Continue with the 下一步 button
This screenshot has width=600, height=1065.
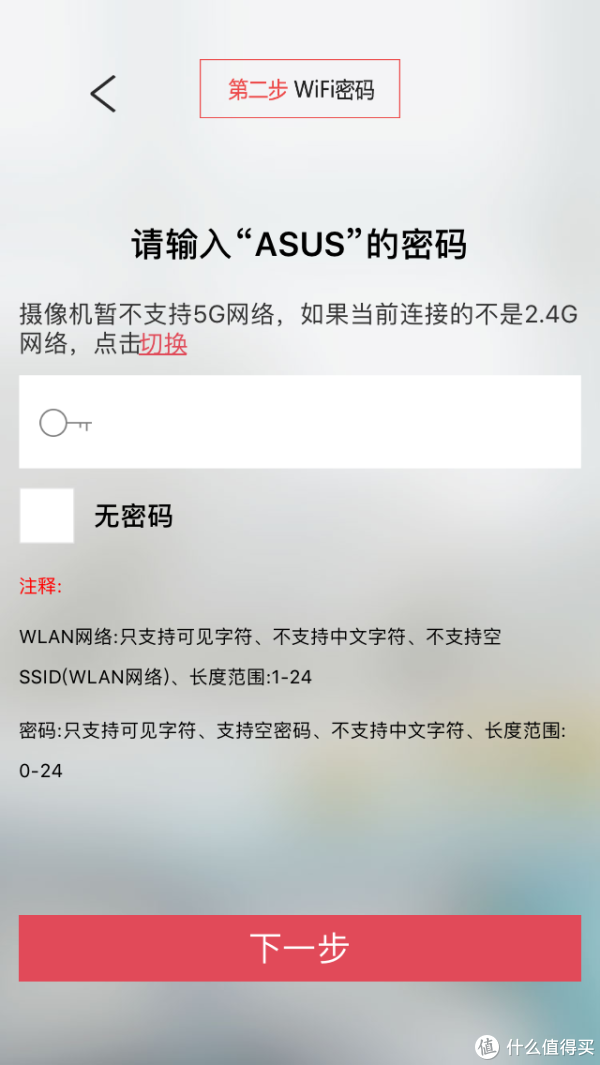[x=300, y=947]
